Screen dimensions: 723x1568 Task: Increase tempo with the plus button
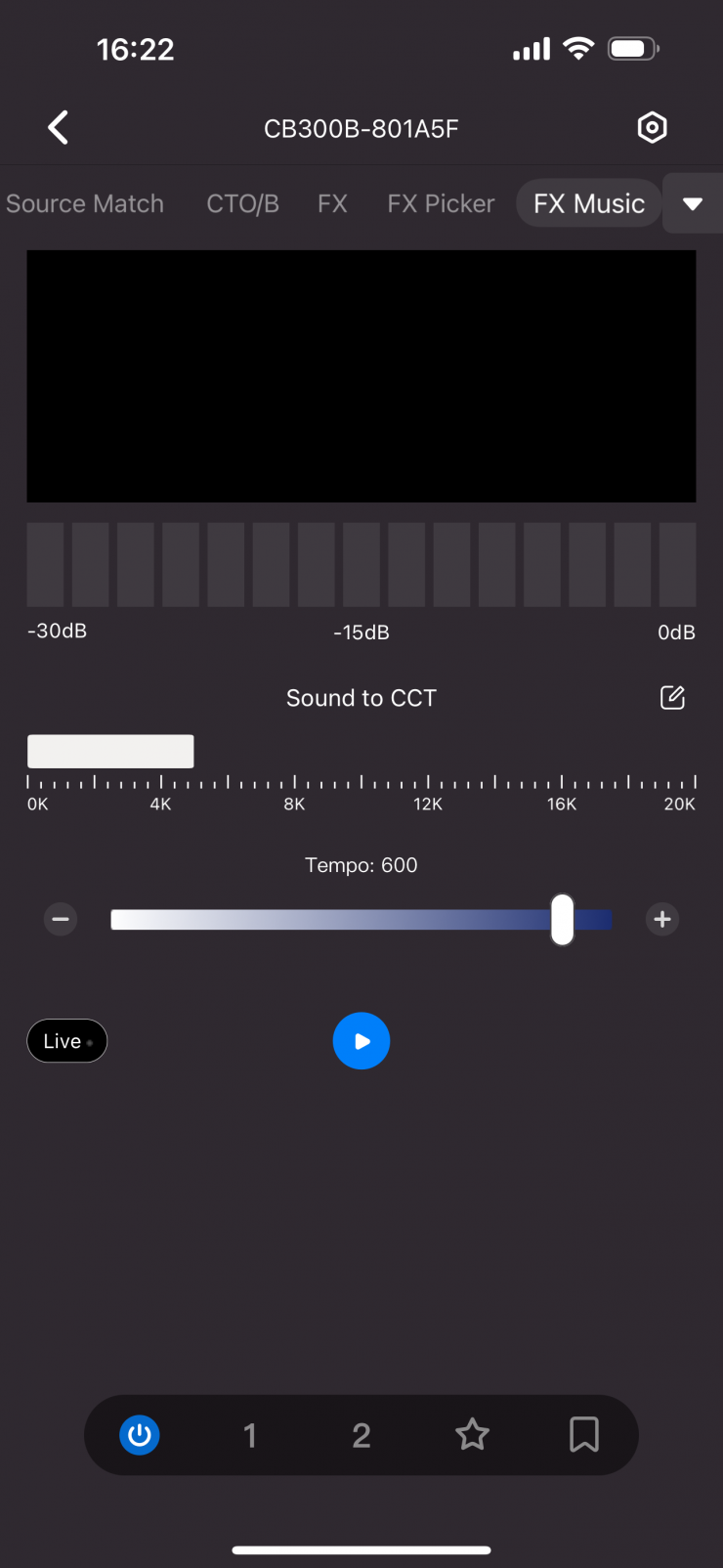[x=662, y=919]
